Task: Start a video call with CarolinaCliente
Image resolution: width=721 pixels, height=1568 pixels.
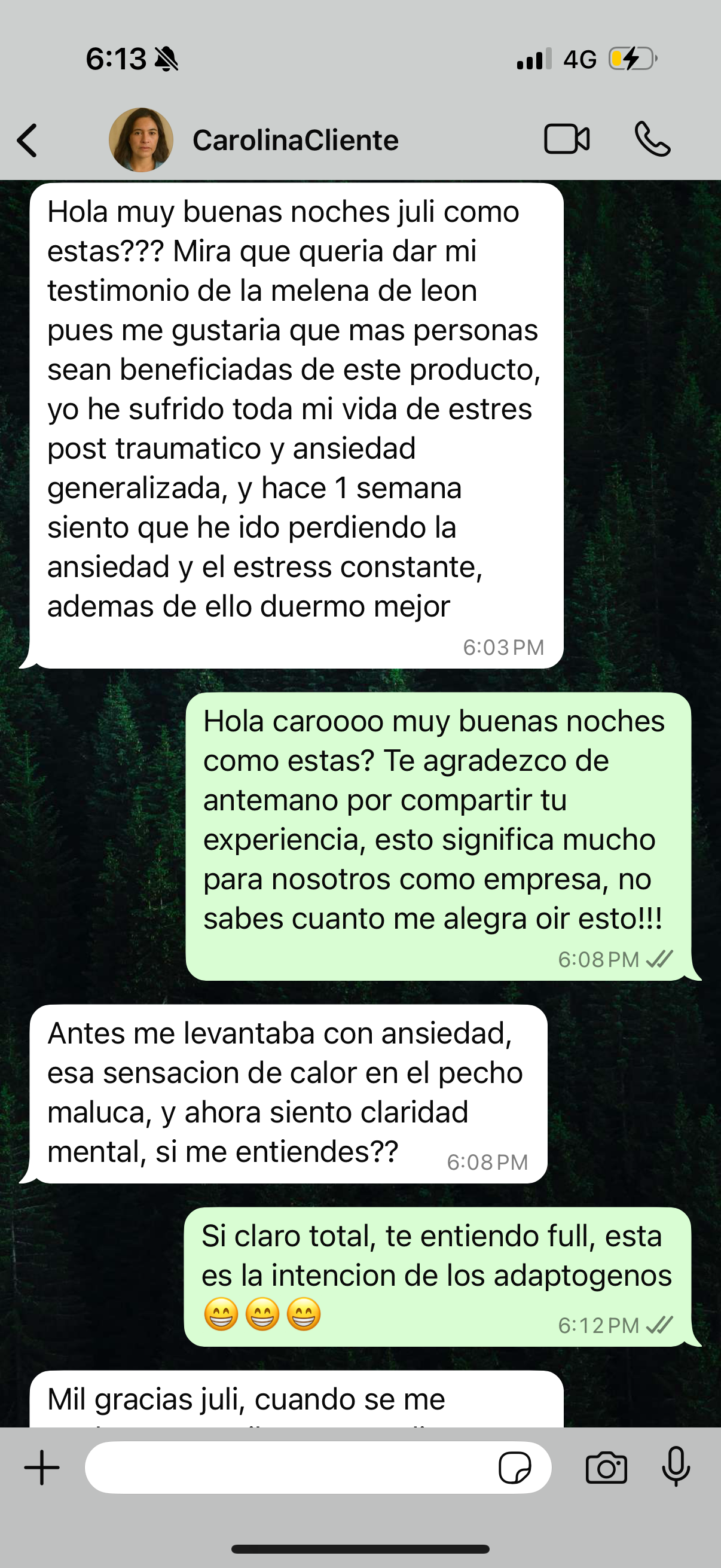Action: click(x=566, y=139)
